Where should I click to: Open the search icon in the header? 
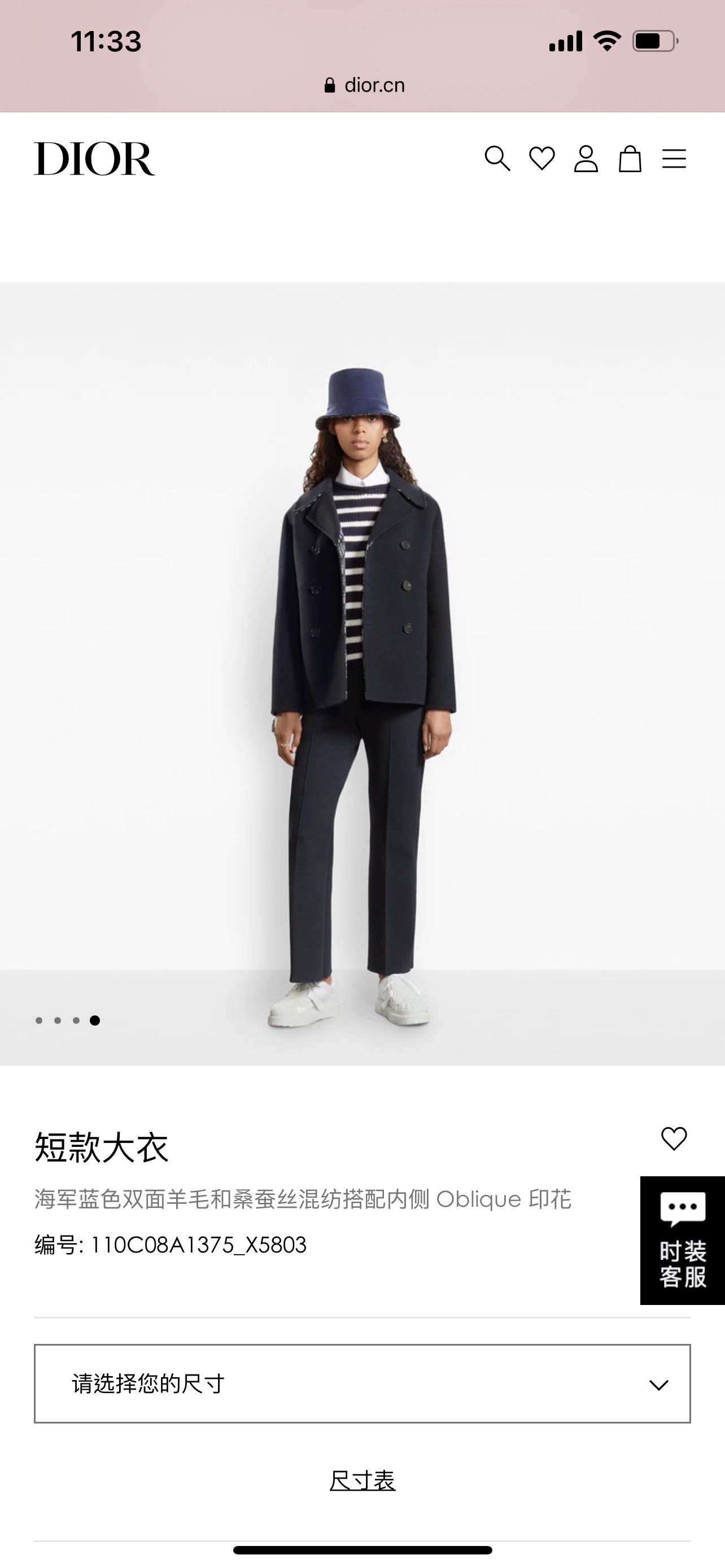497,159
